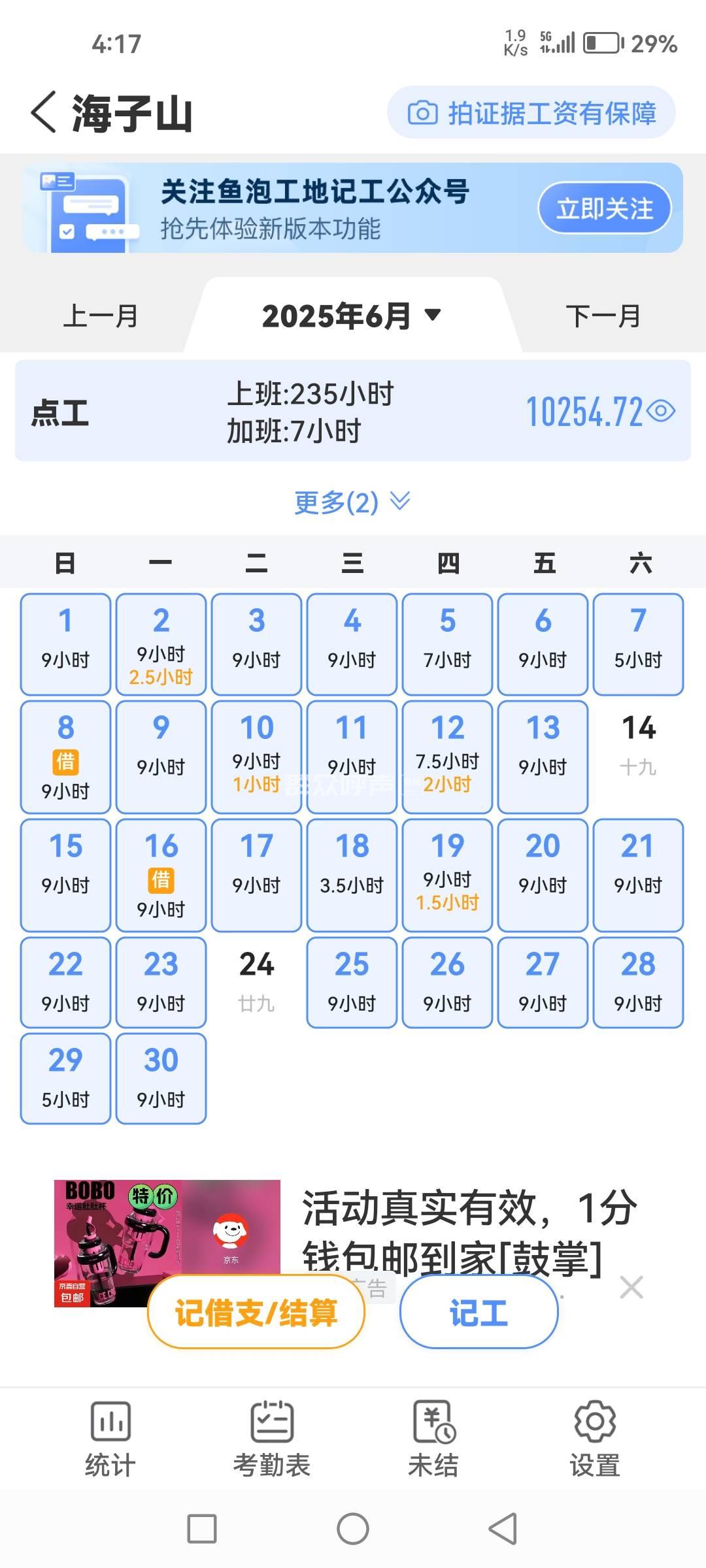Open the 2025年6月 month picker
This screenshot has height=1568, width=706.
click(352, 316)
